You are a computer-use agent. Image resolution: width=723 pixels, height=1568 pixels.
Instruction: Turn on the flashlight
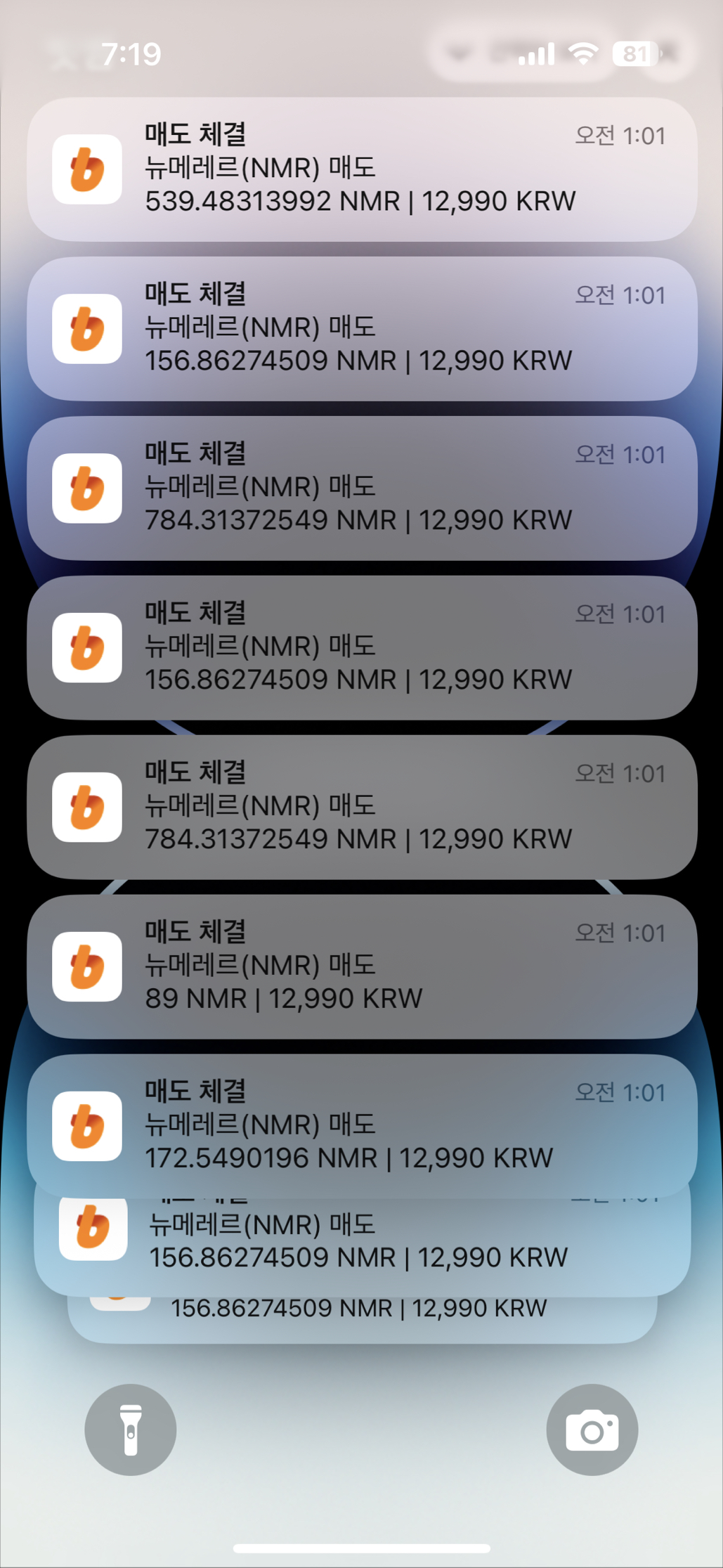(x=131, y=1429)
